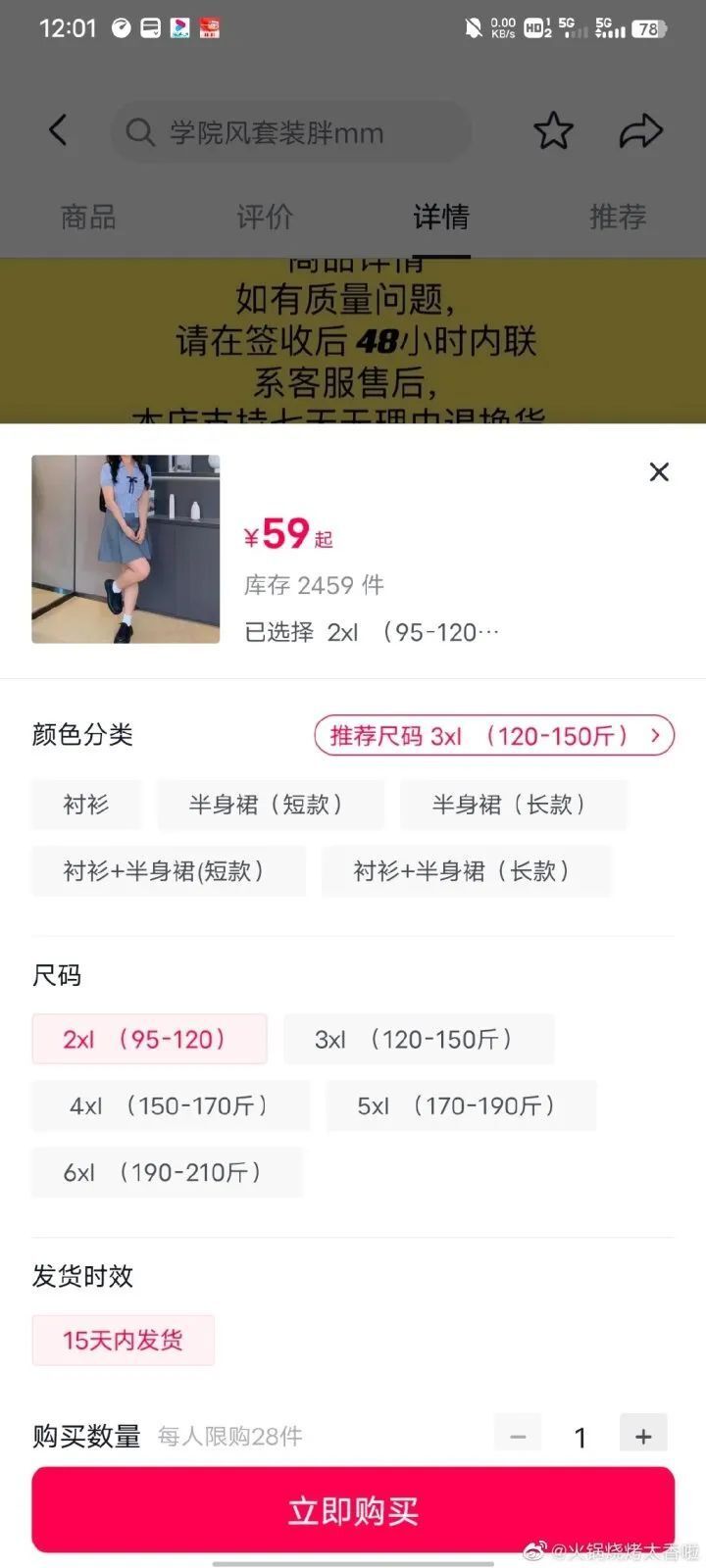Tap the 15天内发货 shipping option
This screenshot has height=1568, width=706.
tap(123, 1340)
